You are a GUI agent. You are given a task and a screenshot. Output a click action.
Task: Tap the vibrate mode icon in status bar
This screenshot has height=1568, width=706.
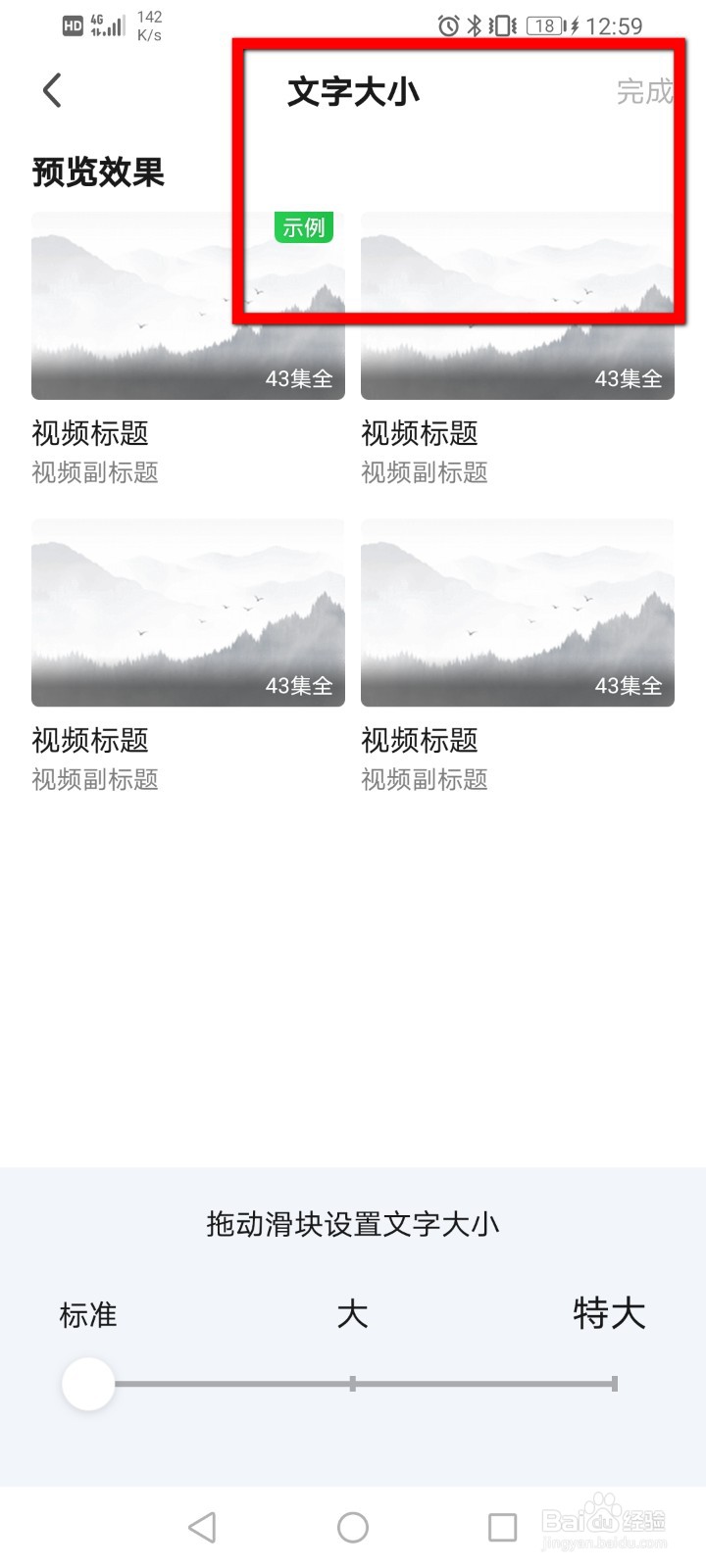[x=500, y=25]
